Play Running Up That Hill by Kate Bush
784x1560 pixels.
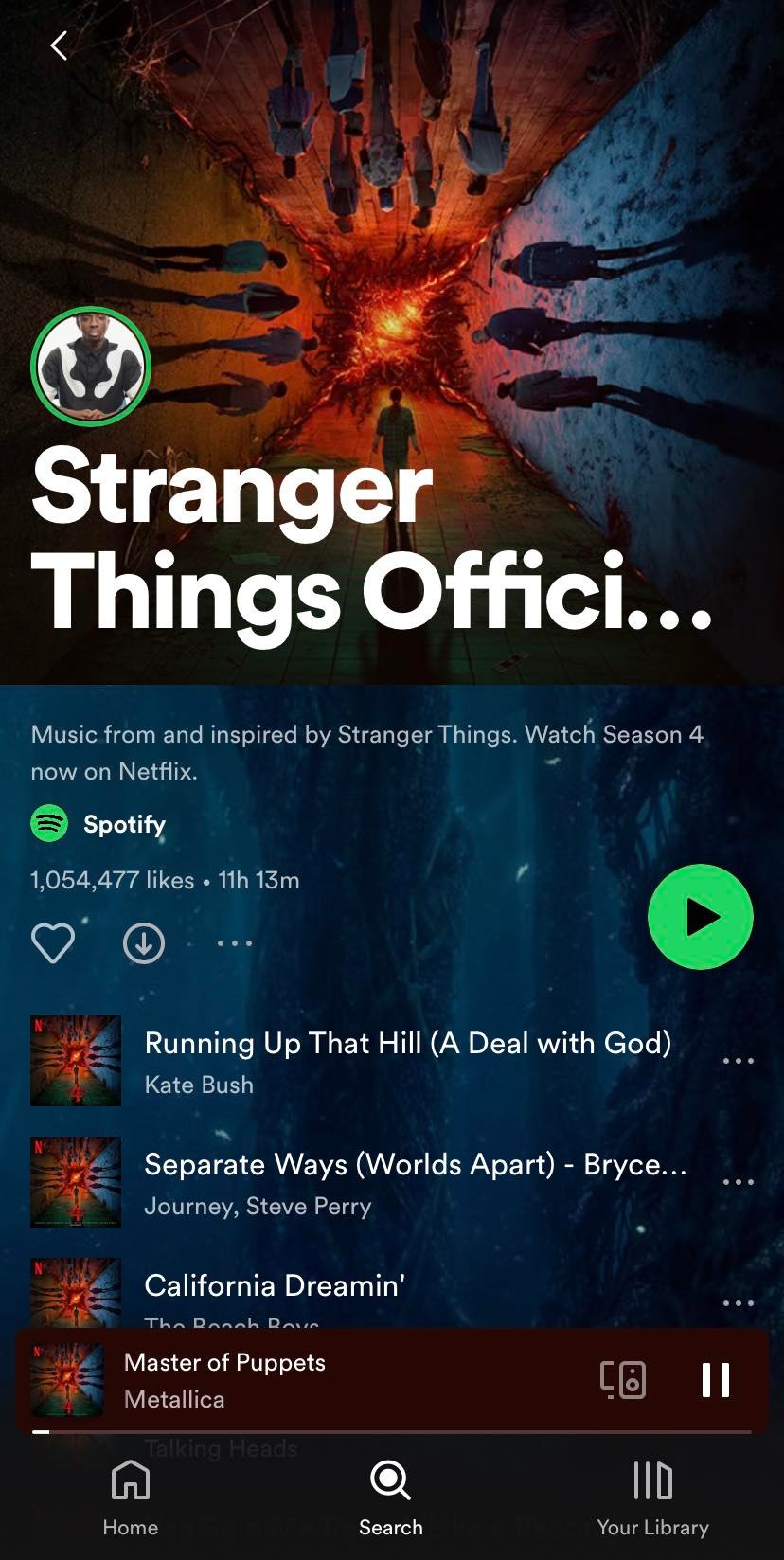[x=407, y=1060]
